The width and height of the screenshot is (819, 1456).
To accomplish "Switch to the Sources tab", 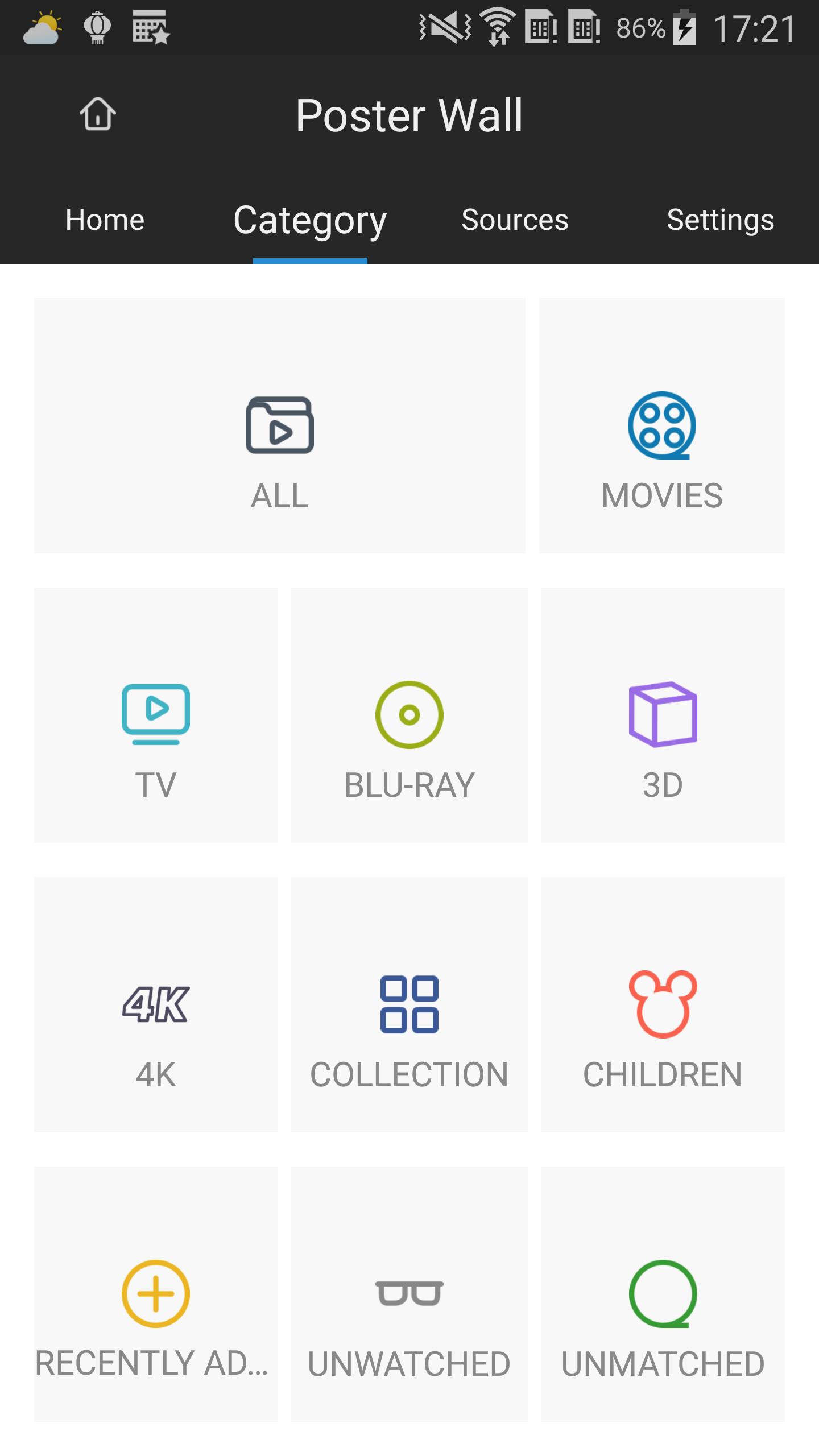I will click(x=515, y=220).
